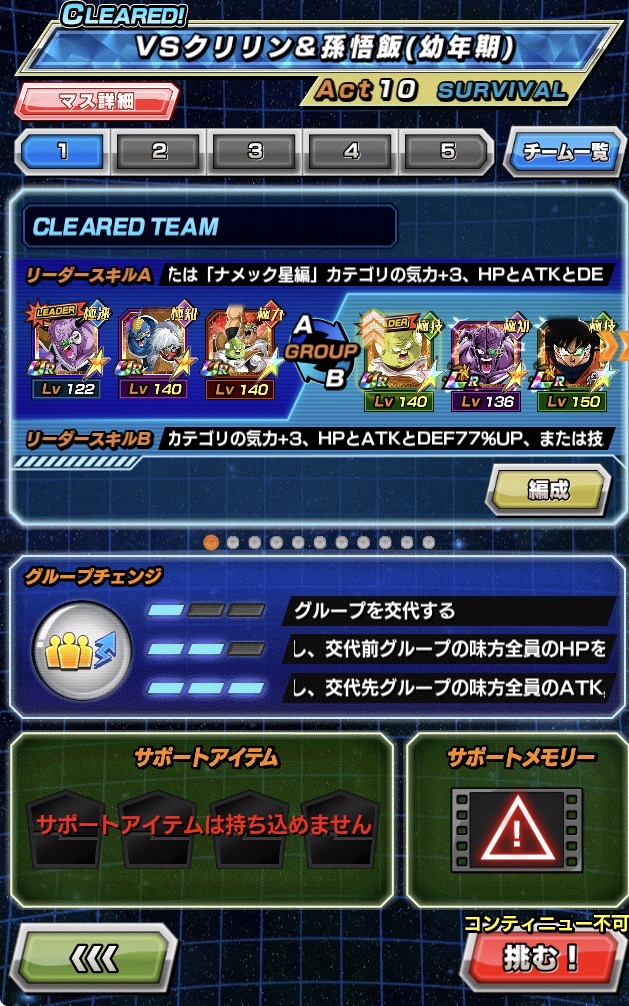This screenshot has height=1006, width=629.
Task: Switch to stage tab 2
Action: point(158,152)
